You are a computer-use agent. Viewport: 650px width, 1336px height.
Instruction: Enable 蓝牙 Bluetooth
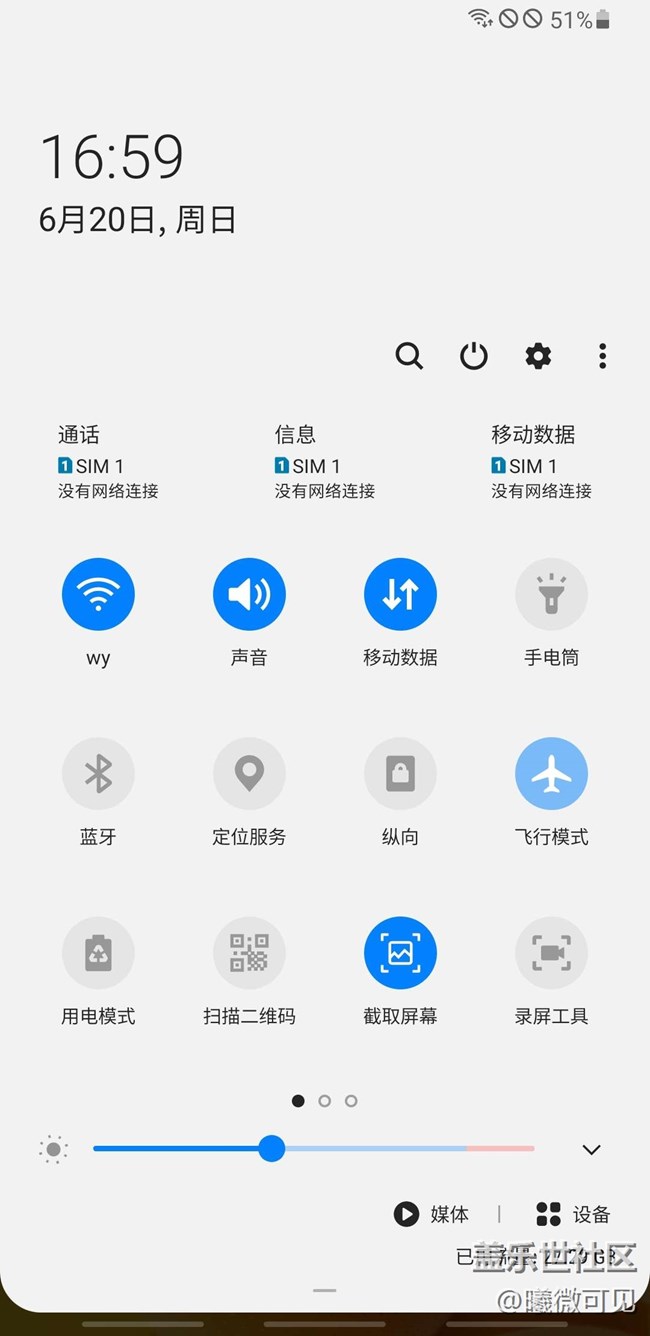[98, 773]
